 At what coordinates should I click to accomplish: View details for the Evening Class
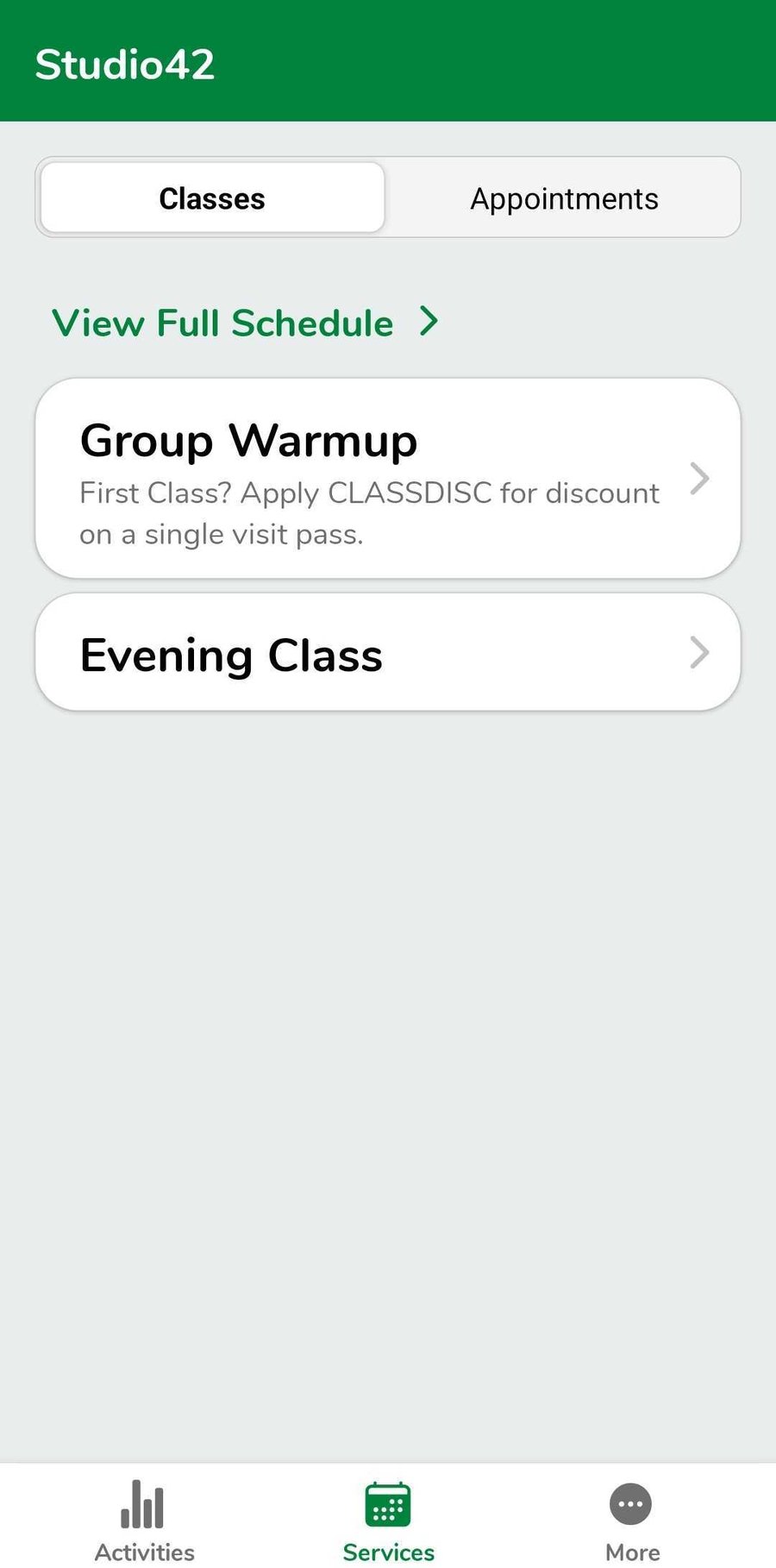[387, 653]
